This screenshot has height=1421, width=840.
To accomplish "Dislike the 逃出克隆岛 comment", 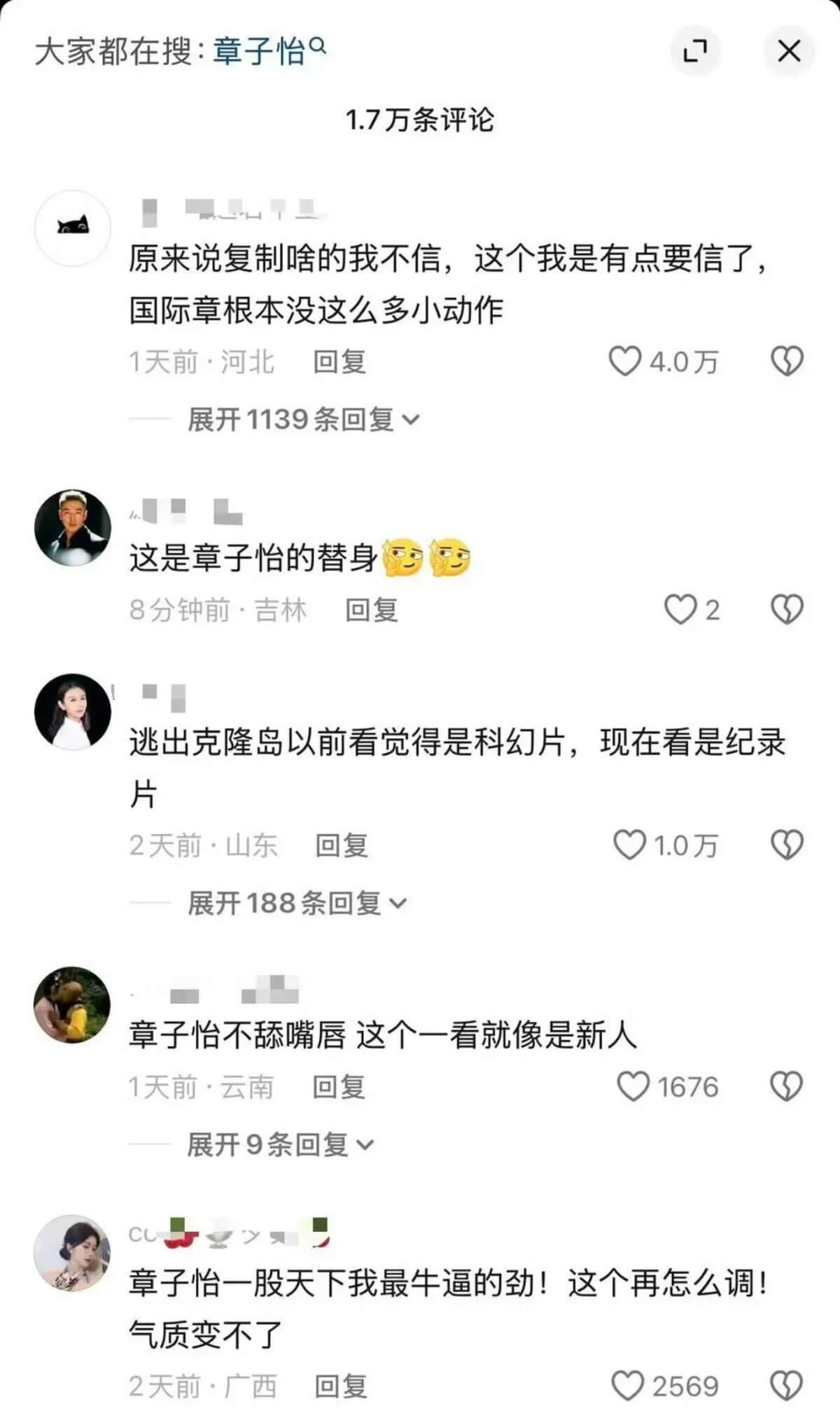I will [787, 845].
